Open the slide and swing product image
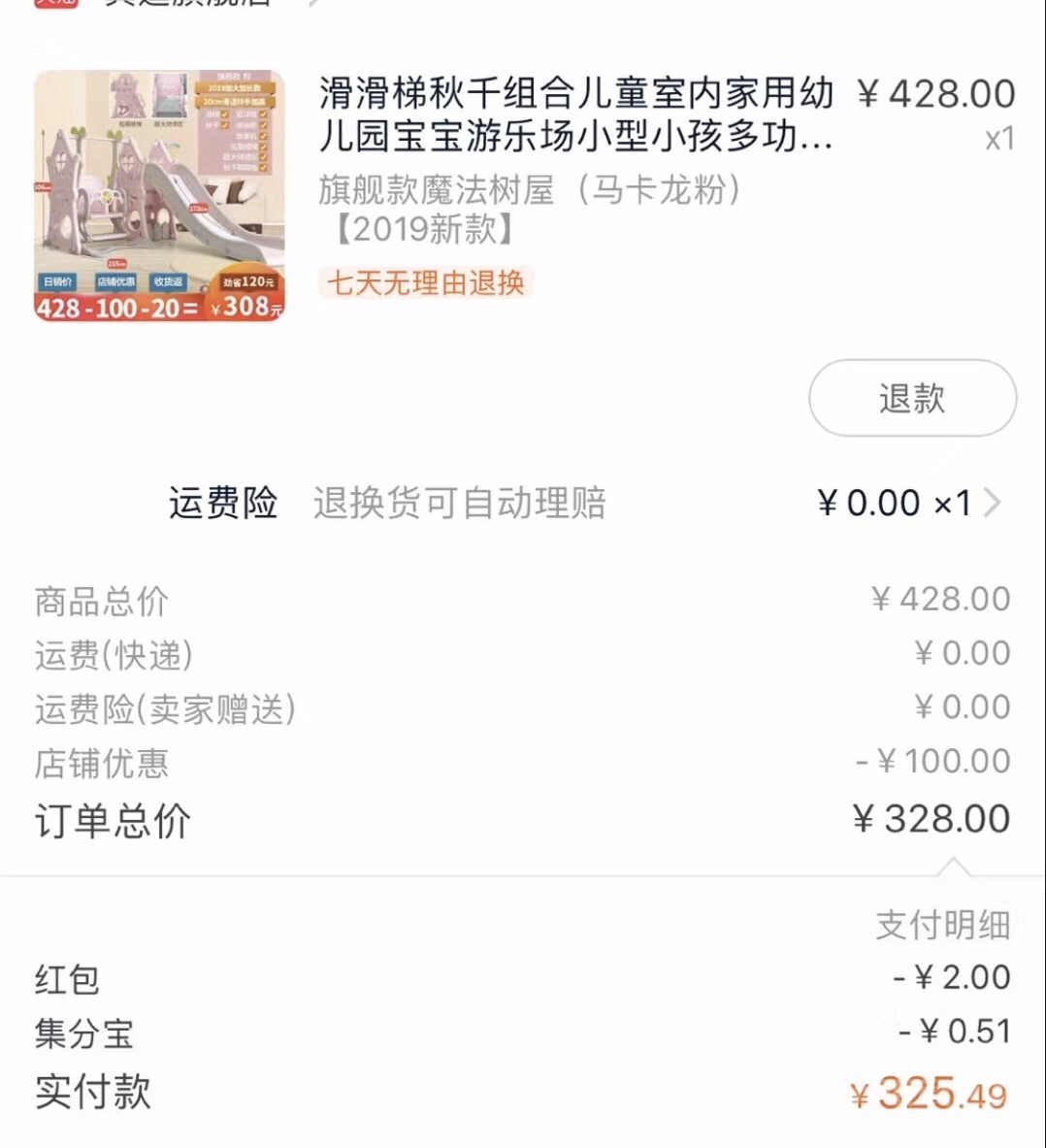 159,195
